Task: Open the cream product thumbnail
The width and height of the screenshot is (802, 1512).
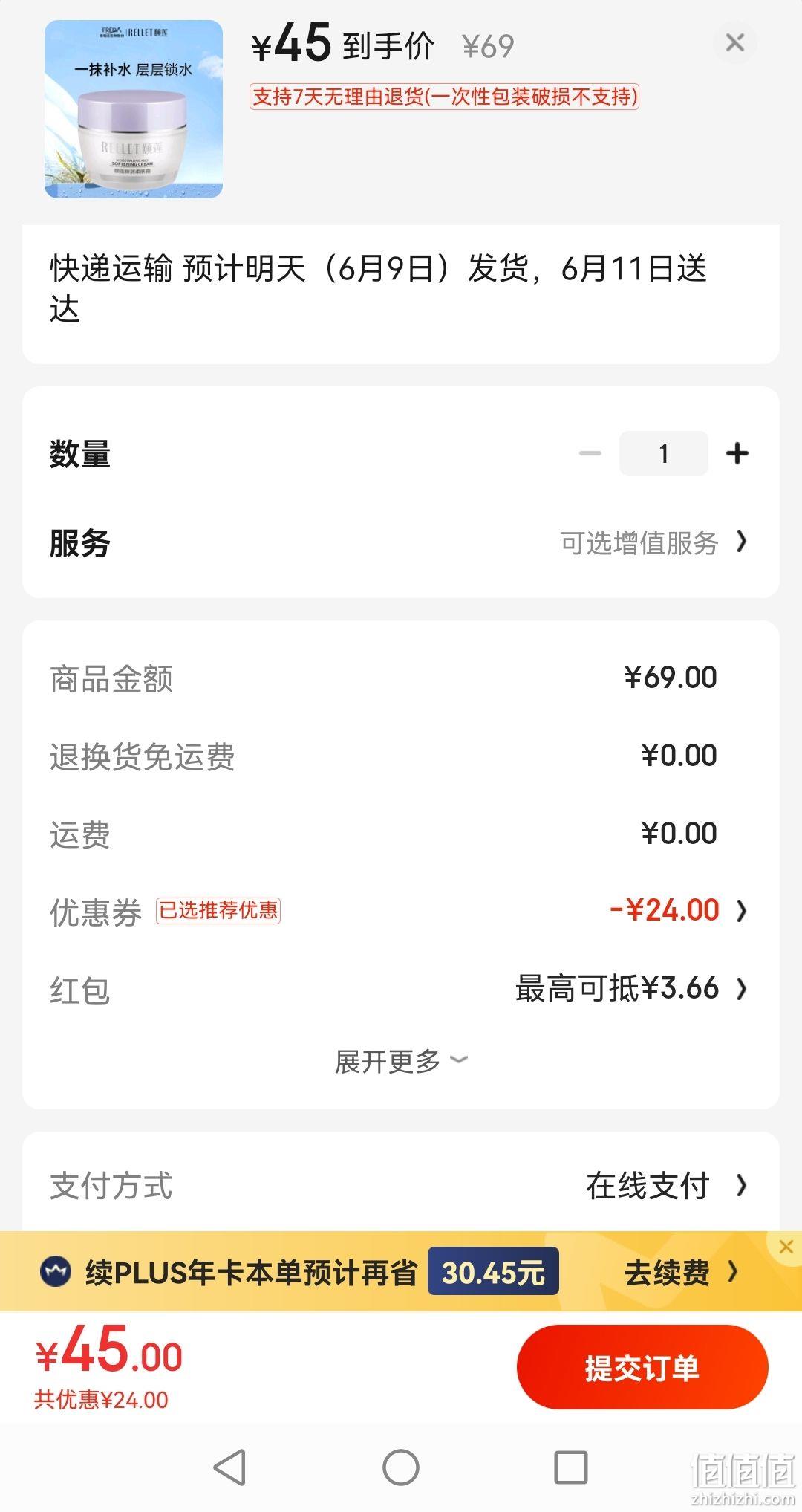Action: (x=134, y=109)
